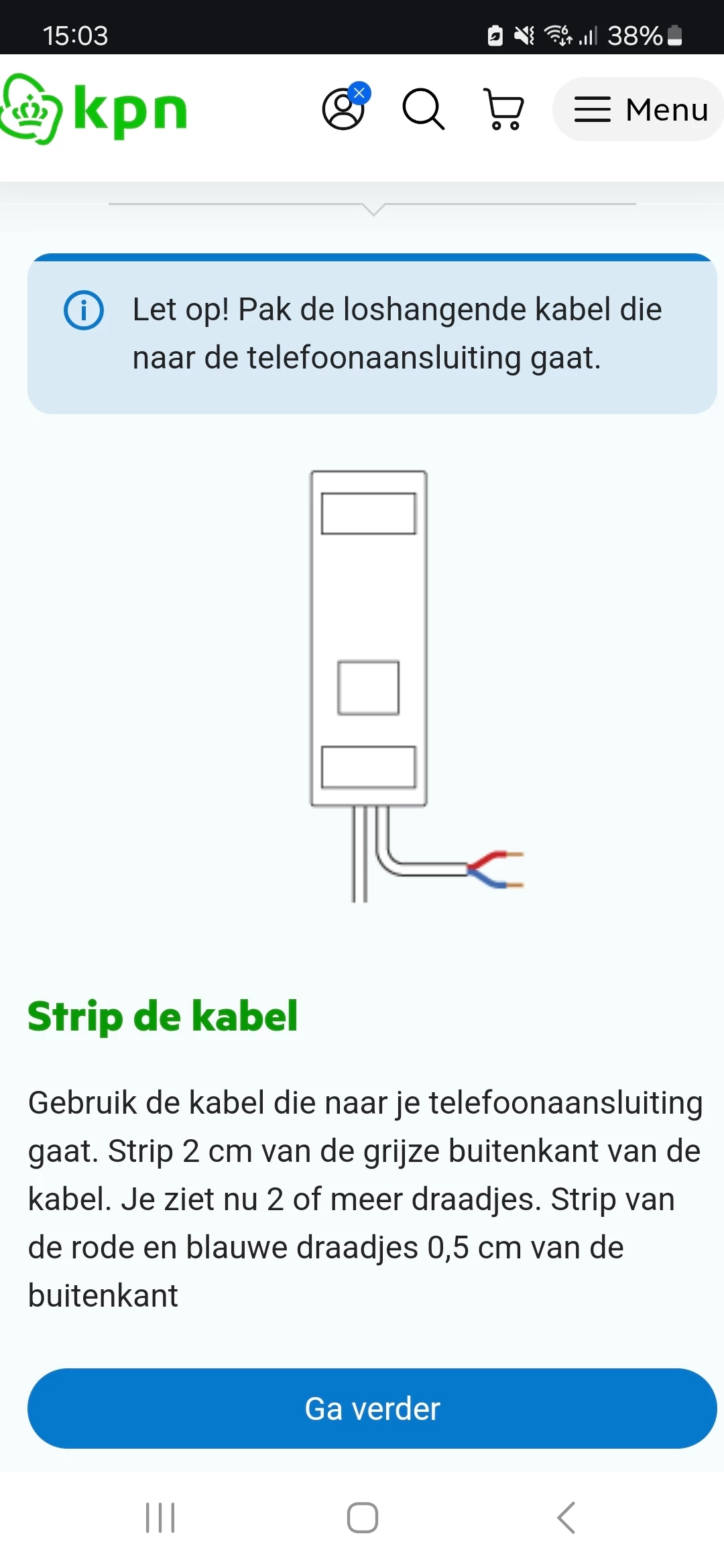Open the Menu button
This screenshot has height=1568, width=724.
click(x=640, y=109)
